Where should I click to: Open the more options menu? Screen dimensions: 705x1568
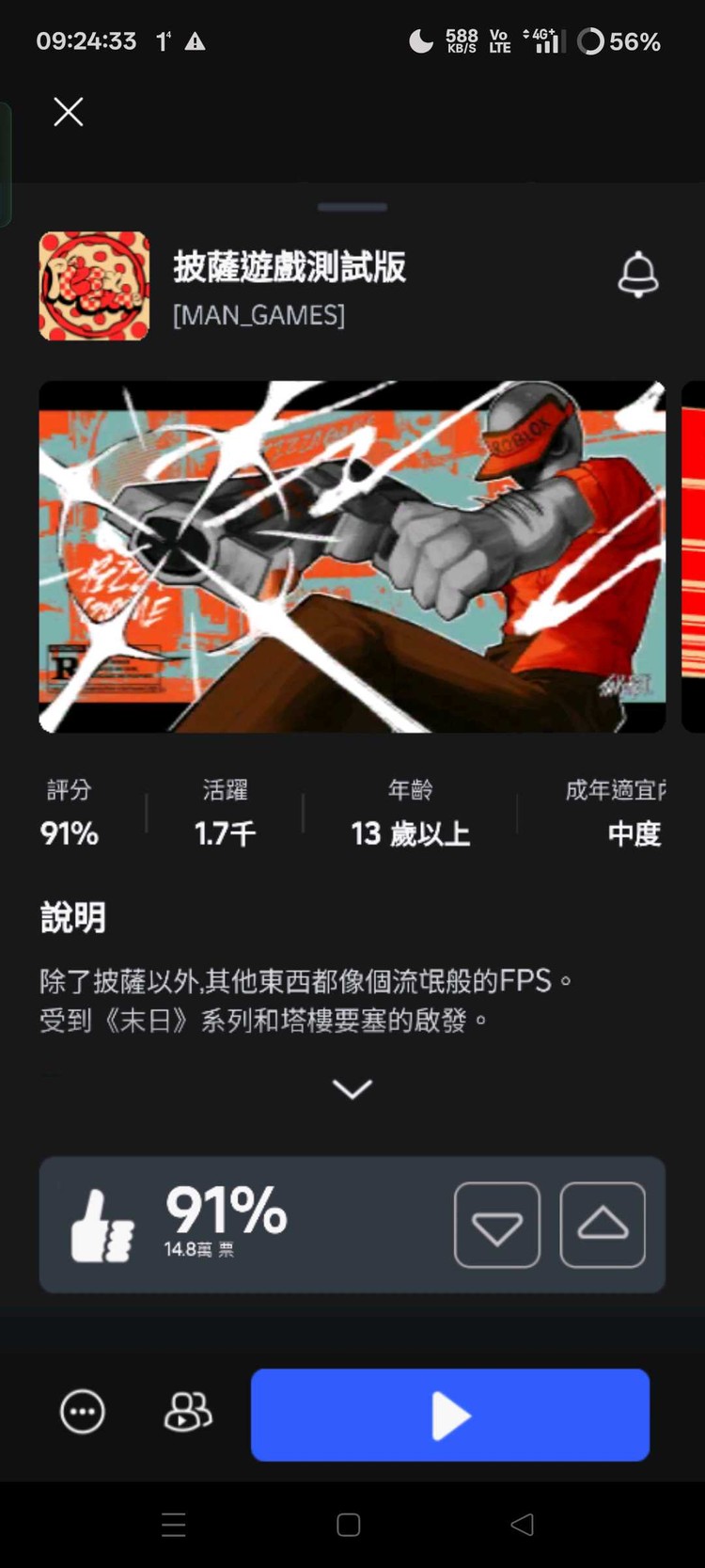tap(83, 1412)
